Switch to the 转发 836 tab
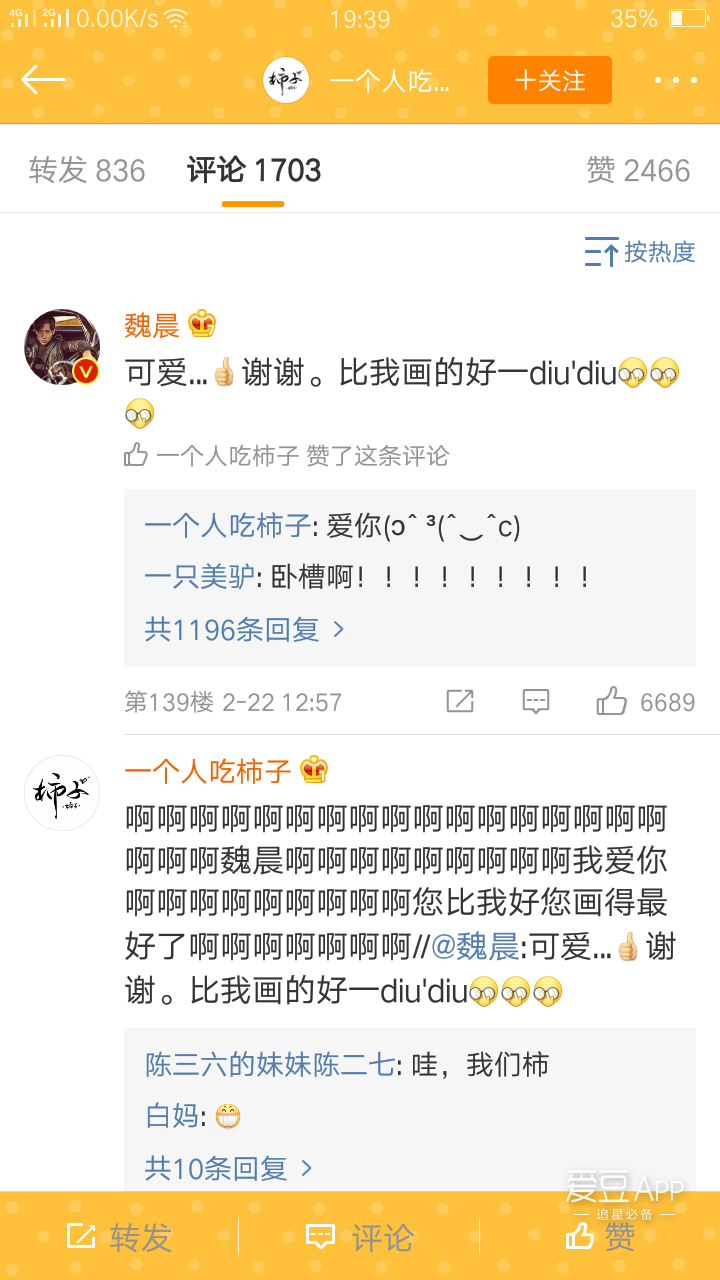This screenshot has height=1280, width=720. [87, 171]
